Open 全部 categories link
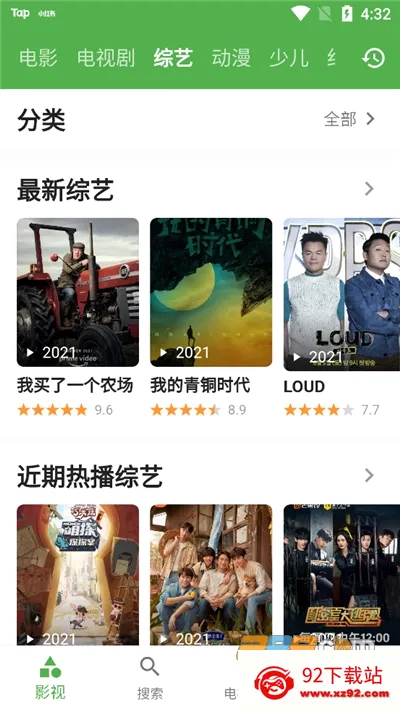The height and width of the screenshot is (711, 400). [350, 119]
